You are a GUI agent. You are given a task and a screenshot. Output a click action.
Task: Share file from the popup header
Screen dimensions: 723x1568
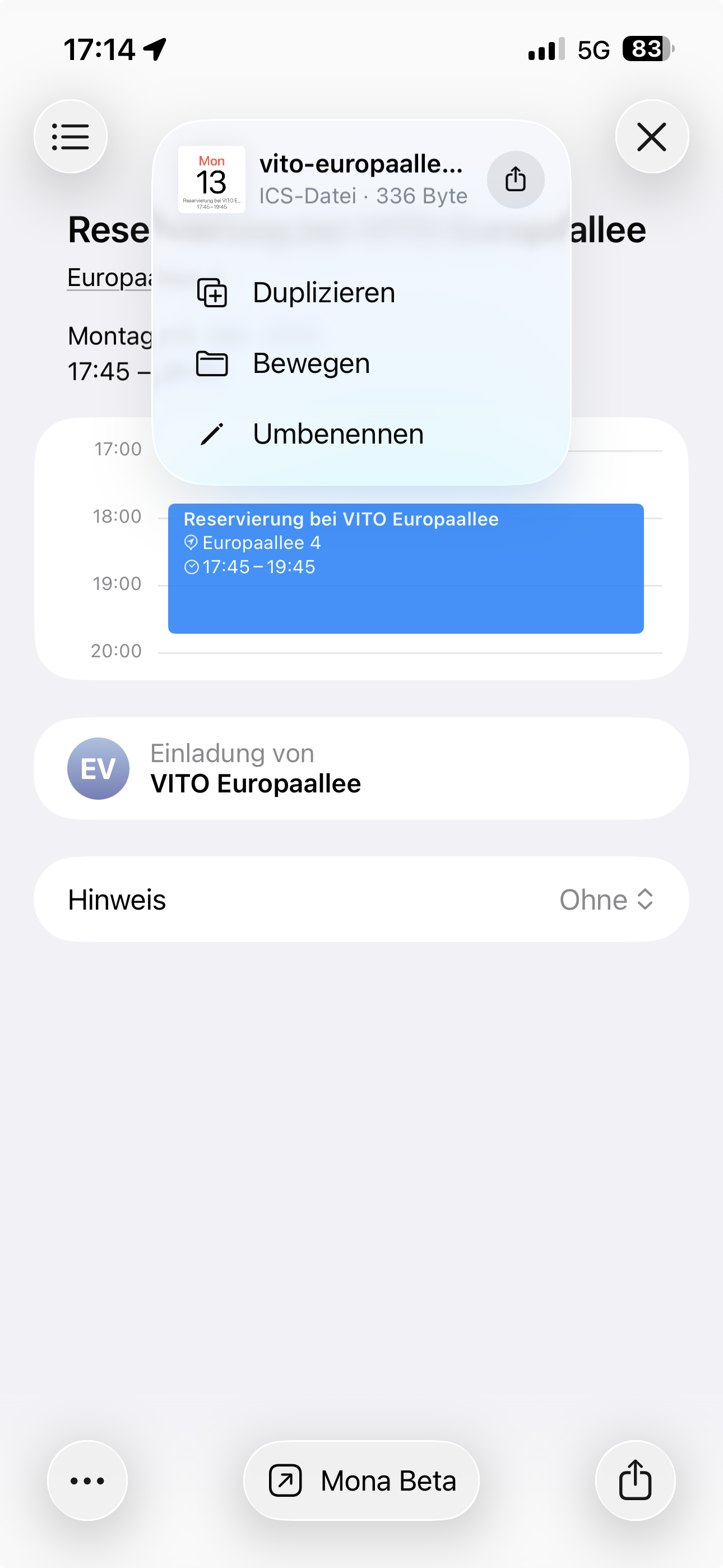516,179
